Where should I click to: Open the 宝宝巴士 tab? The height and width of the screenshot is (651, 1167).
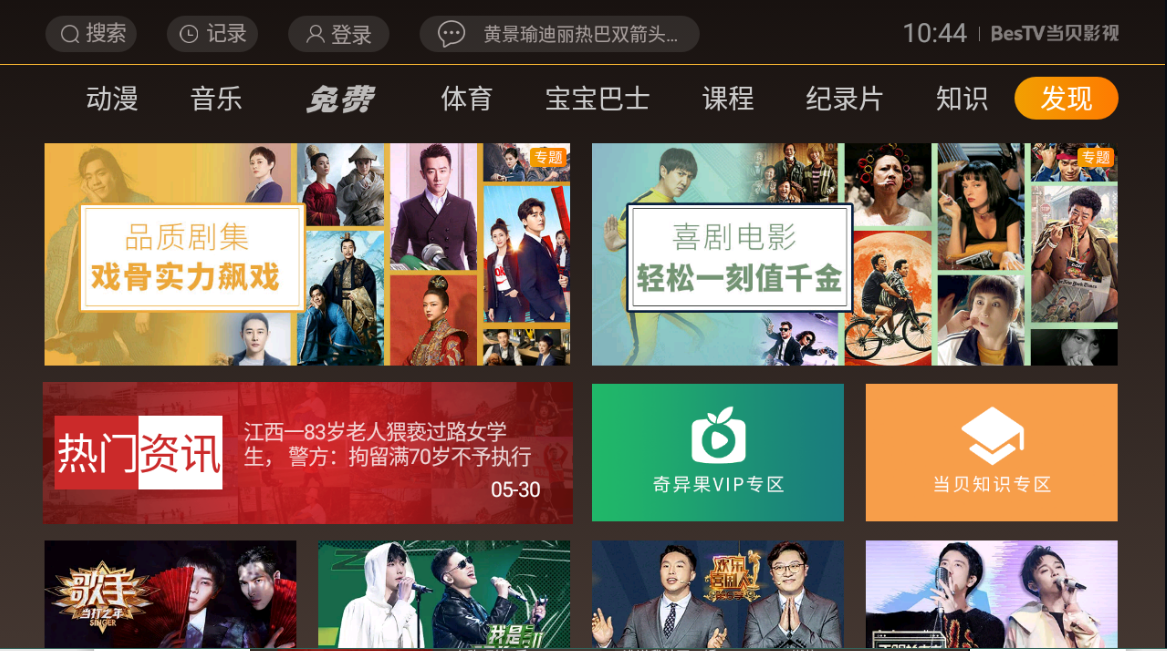[597, 99]
